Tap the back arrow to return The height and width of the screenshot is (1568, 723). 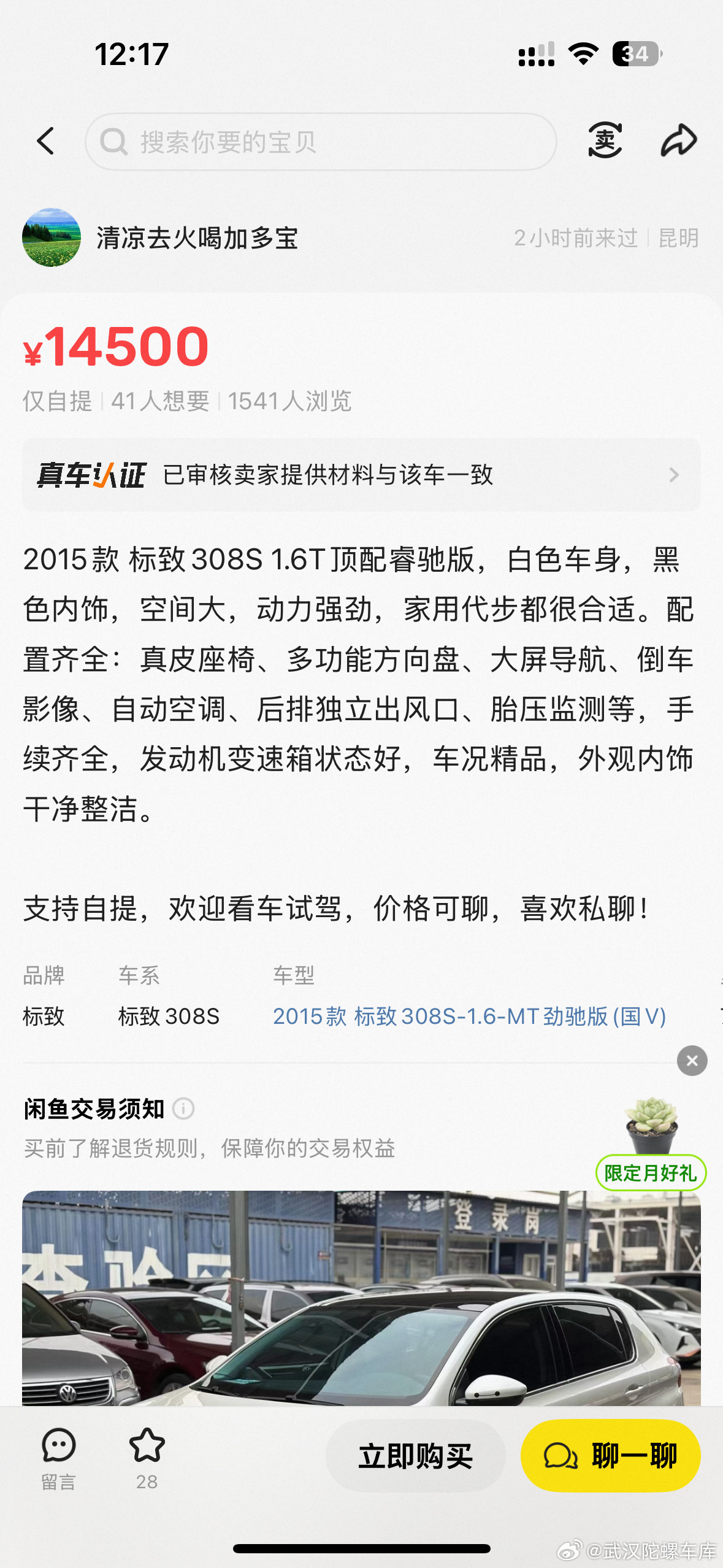pyautogui.click(x=46, y=140)
